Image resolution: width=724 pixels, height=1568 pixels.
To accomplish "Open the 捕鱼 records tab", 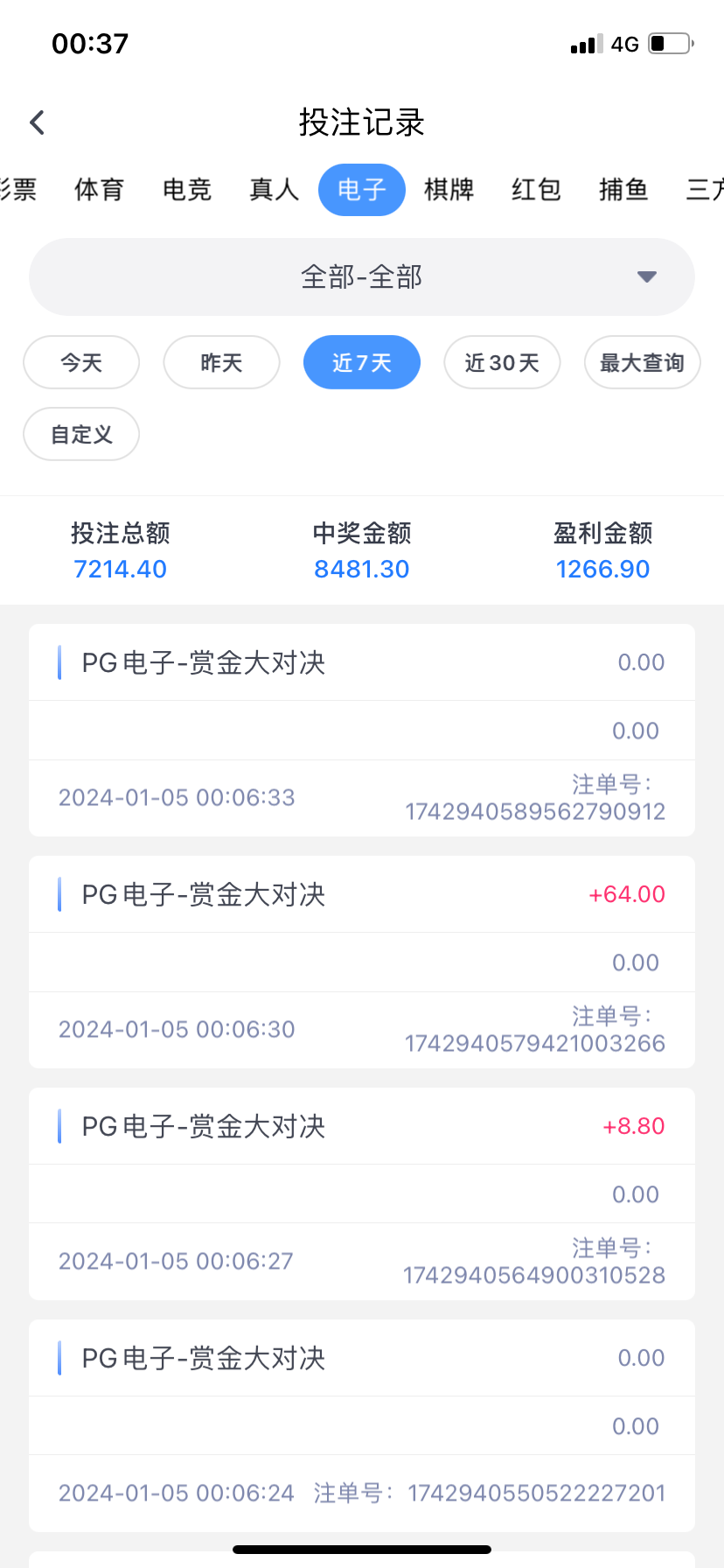I will pos(623,190).
